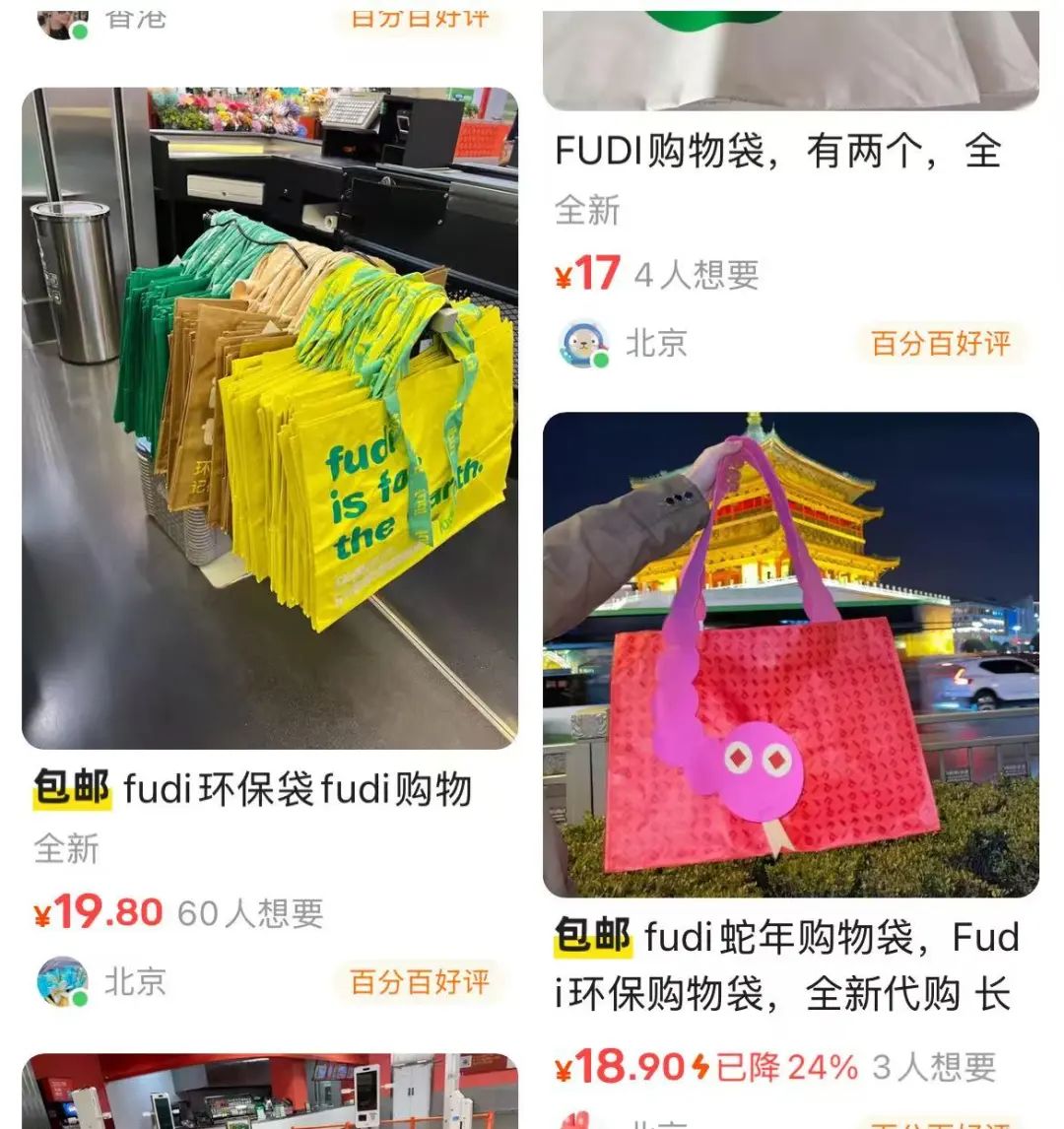Open the FUDI购物袋 listing priced ¥17
Image resolution: width=1064 pixels, height=1129 pixels.
coord(778,153)
